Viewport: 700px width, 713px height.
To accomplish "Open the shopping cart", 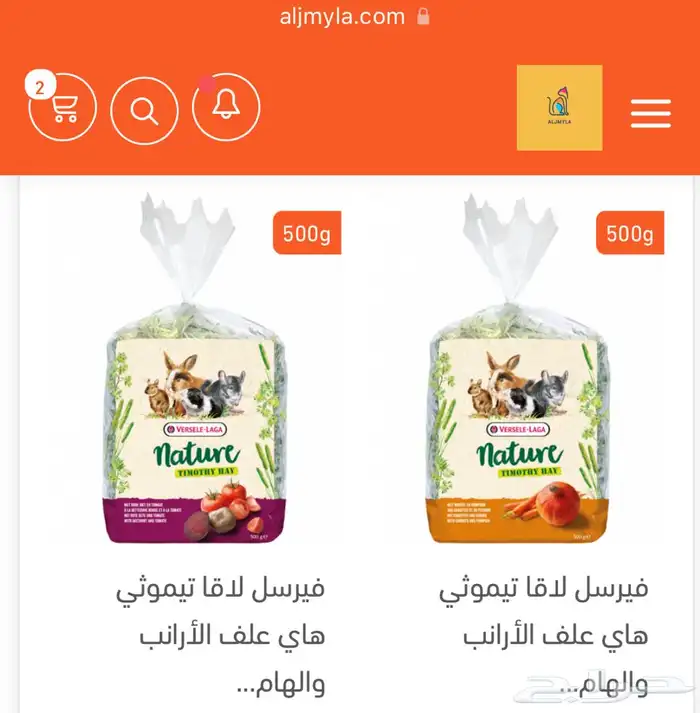I will (x=62, y=107).
